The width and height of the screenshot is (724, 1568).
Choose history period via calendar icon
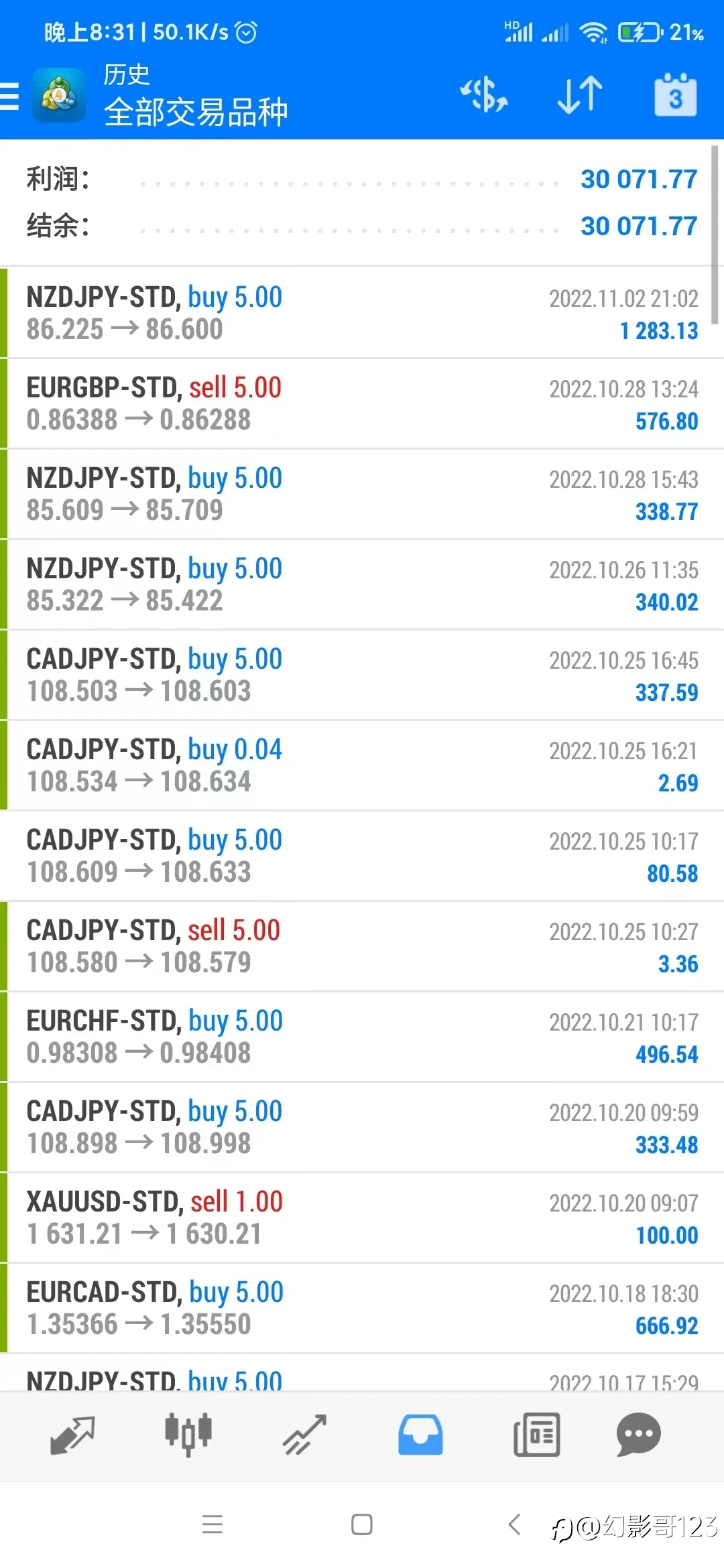coord(675,94)
